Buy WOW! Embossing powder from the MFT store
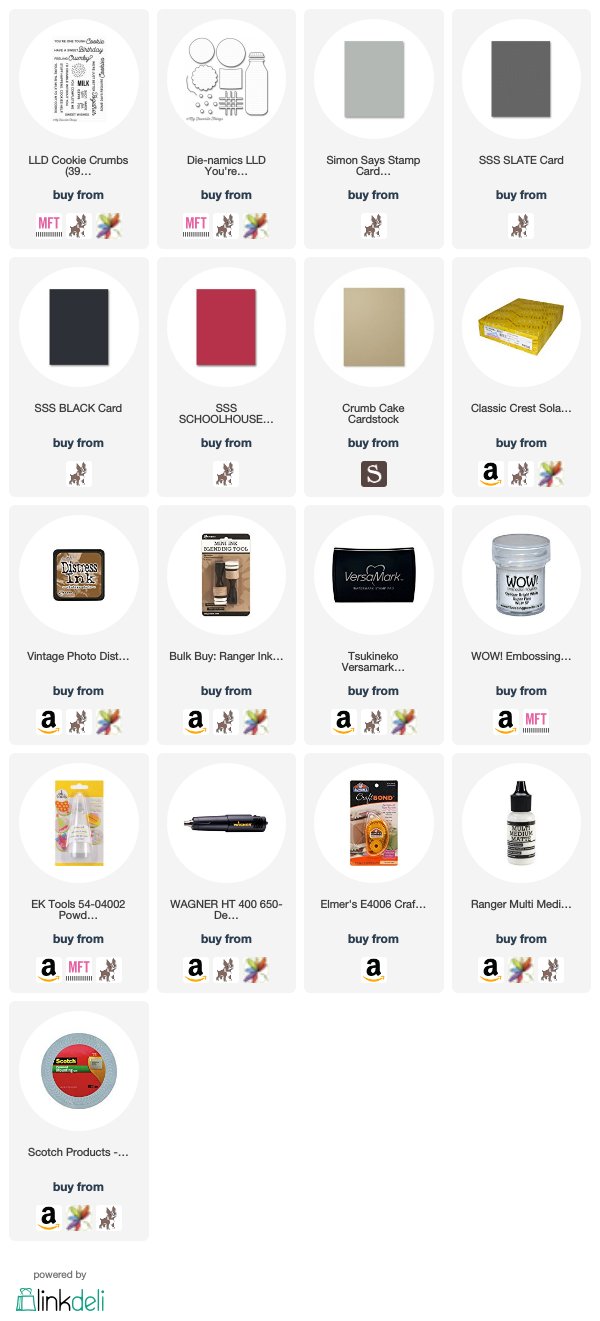The image size is (600, 1321). (536, 721)
